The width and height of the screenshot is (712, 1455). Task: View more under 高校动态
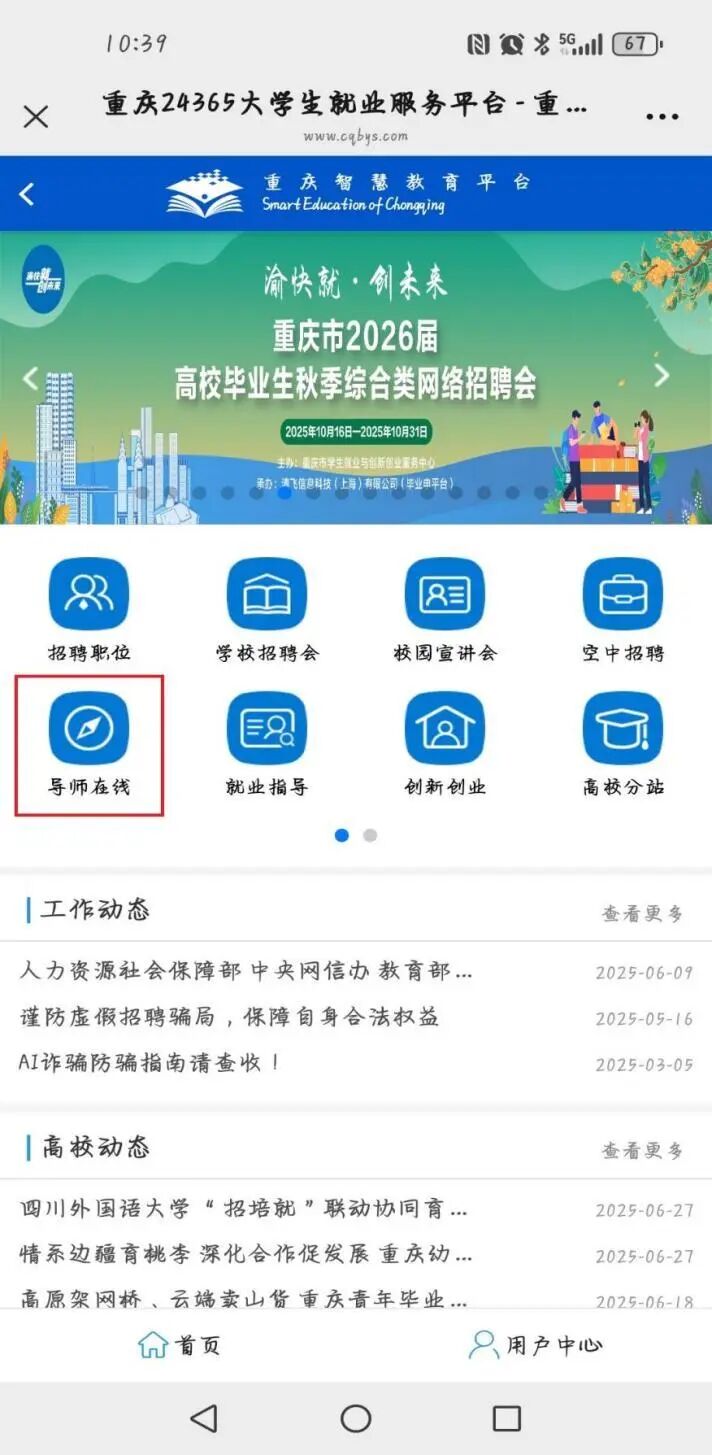642,1150
